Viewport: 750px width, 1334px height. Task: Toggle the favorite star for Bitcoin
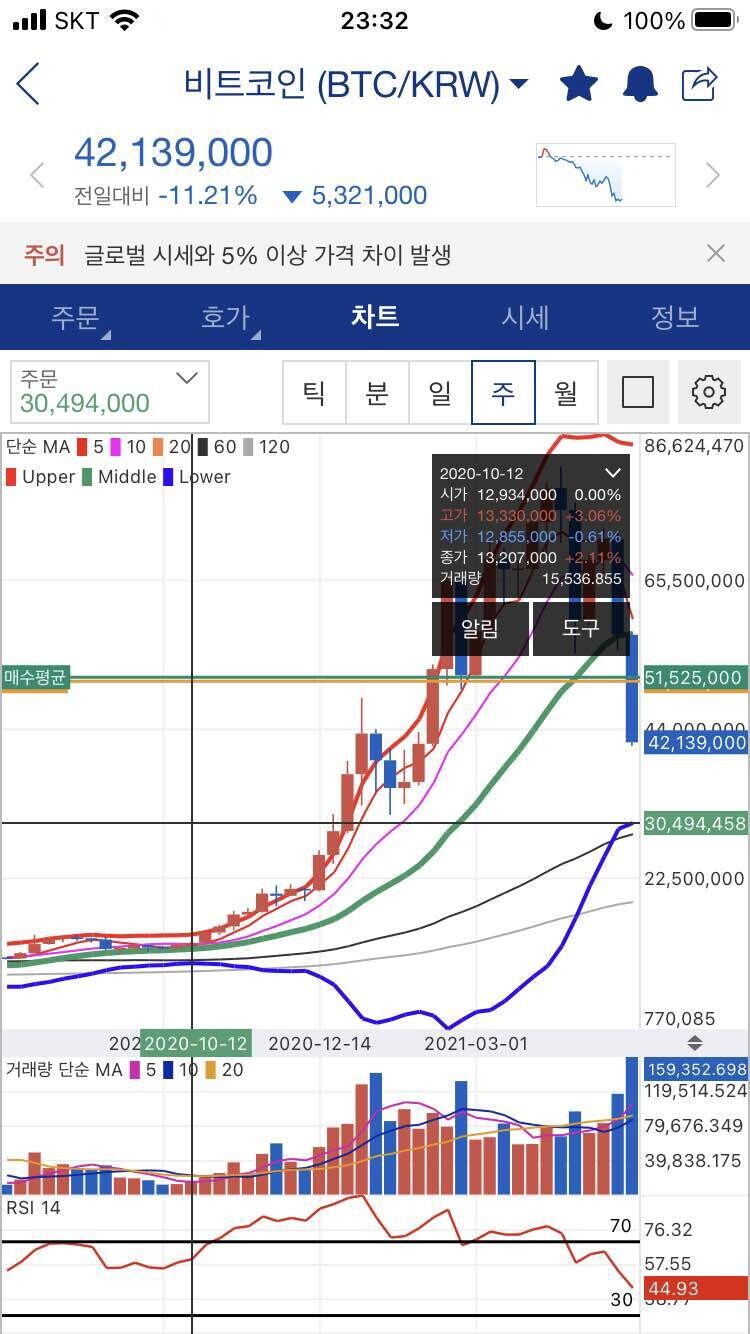click(x=578, y=84)
